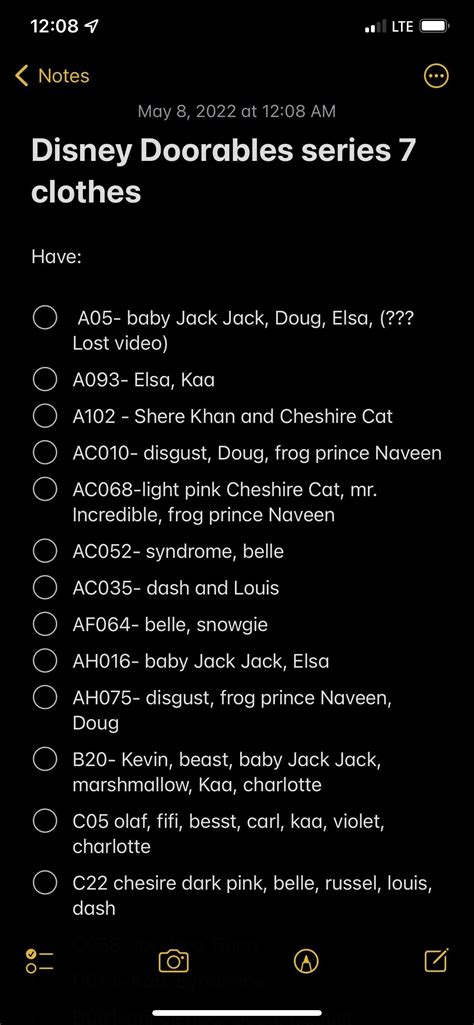Open the markup pen tool

306,961
